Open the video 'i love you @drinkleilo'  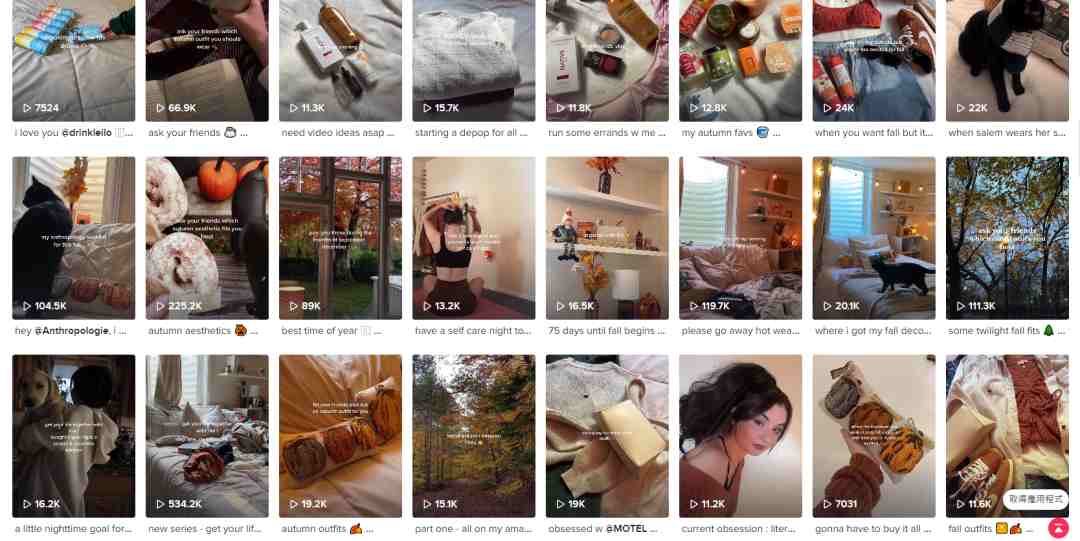pos(73,60)
